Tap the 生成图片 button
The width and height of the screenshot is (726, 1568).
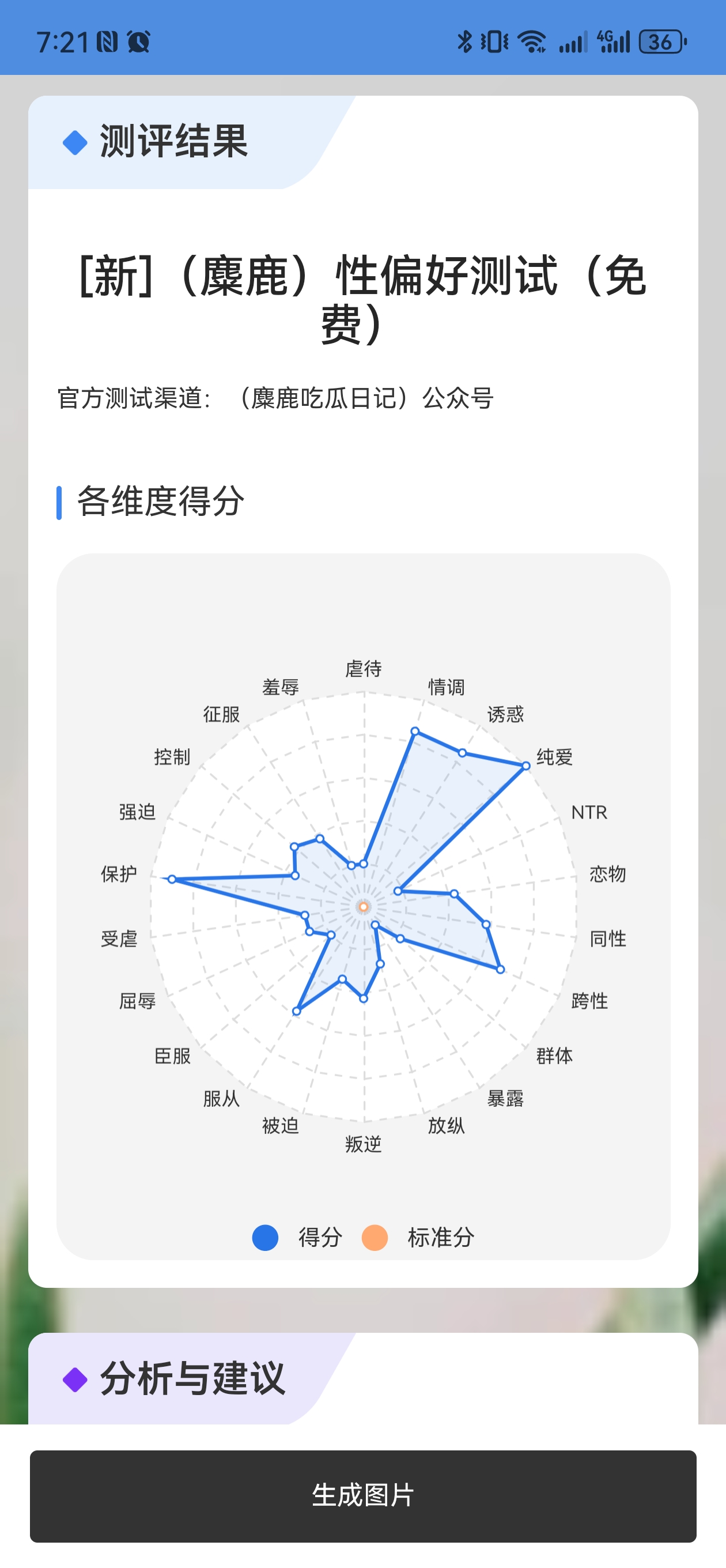pyautogui.click(x=362, y=1495)
